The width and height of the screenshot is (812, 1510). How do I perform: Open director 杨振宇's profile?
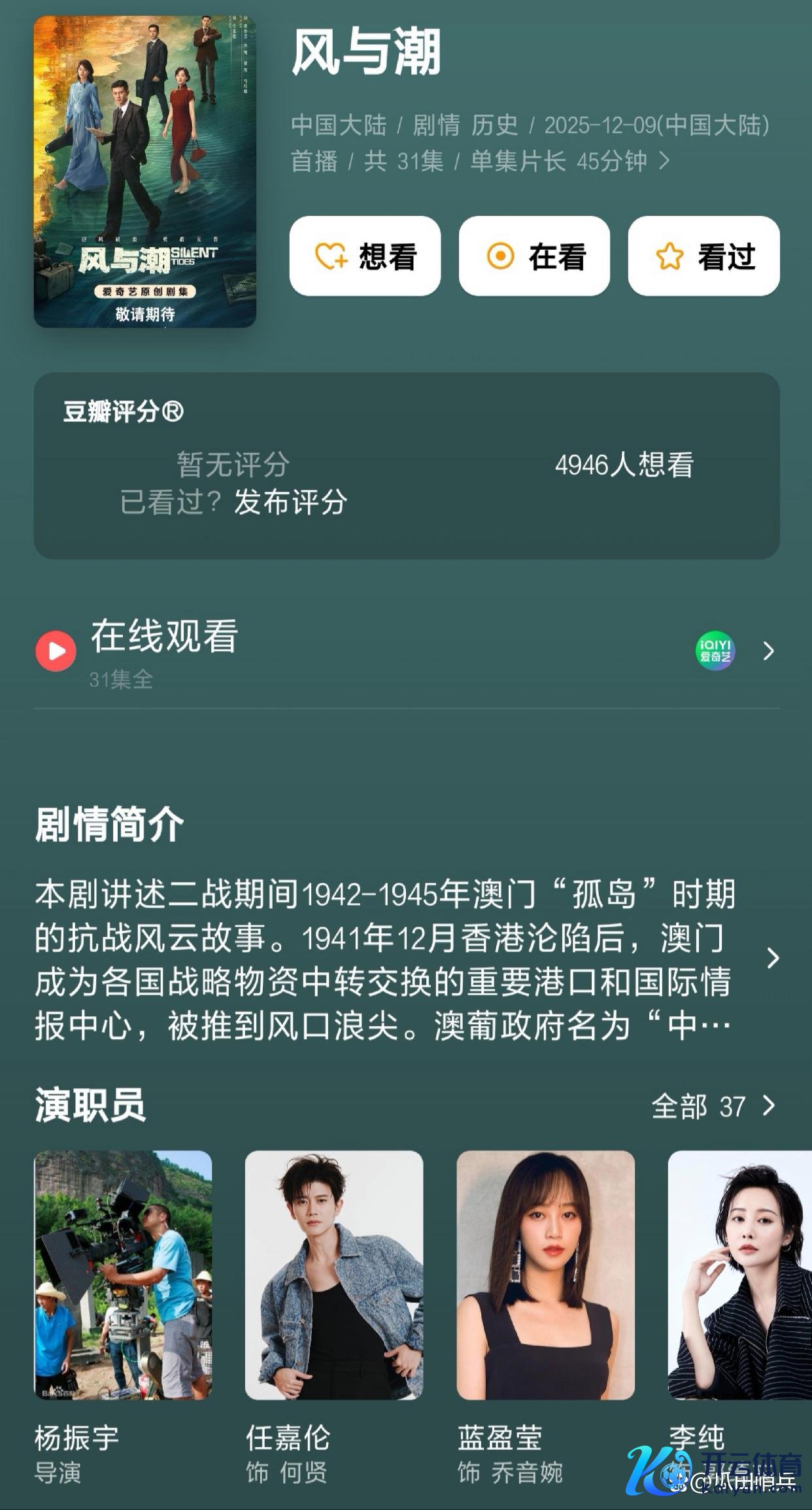tap(123, 1275)
